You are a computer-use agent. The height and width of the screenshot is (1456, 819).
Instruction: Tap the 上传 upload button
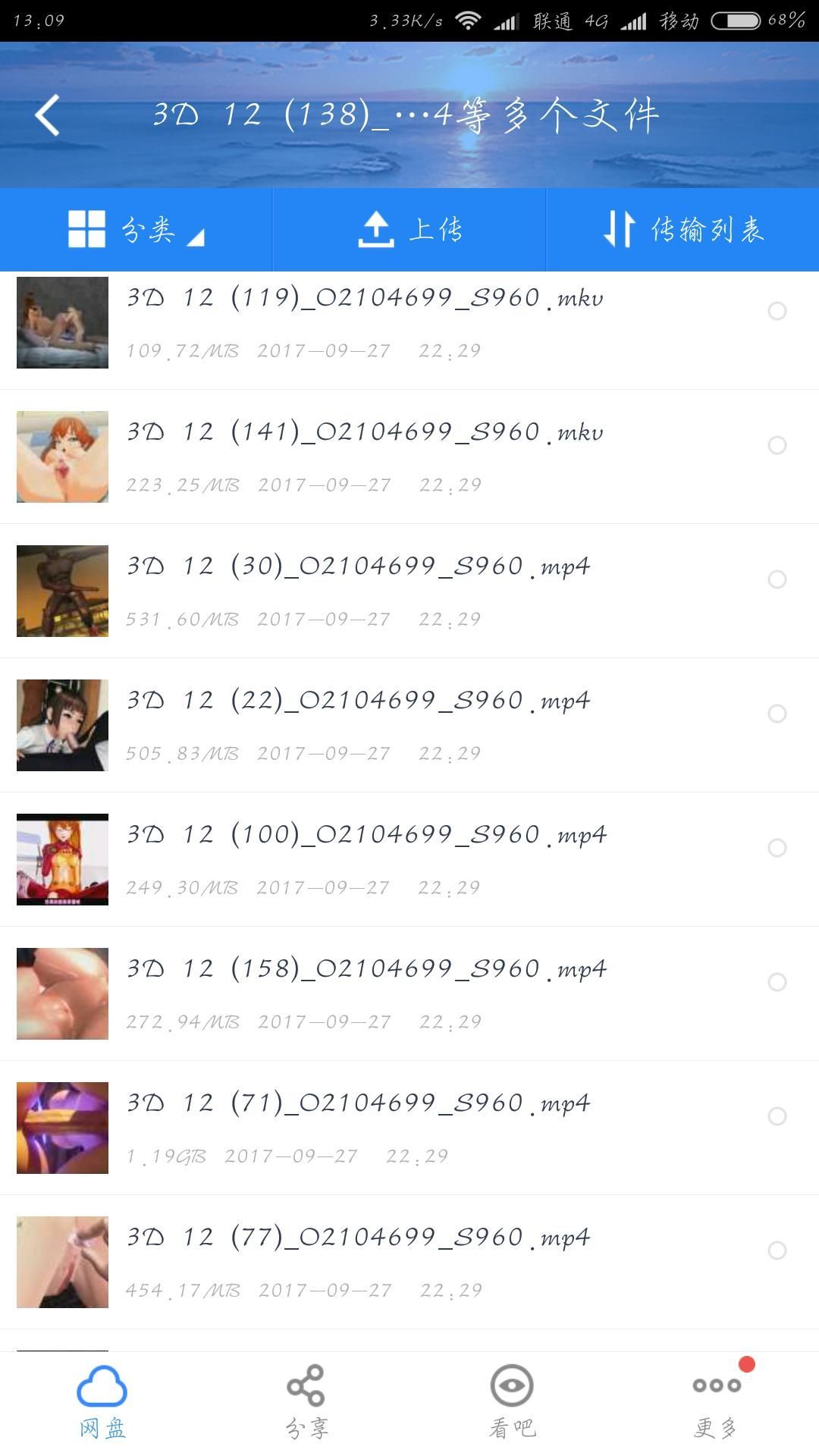pyautogui.click(x=409, y=229)
